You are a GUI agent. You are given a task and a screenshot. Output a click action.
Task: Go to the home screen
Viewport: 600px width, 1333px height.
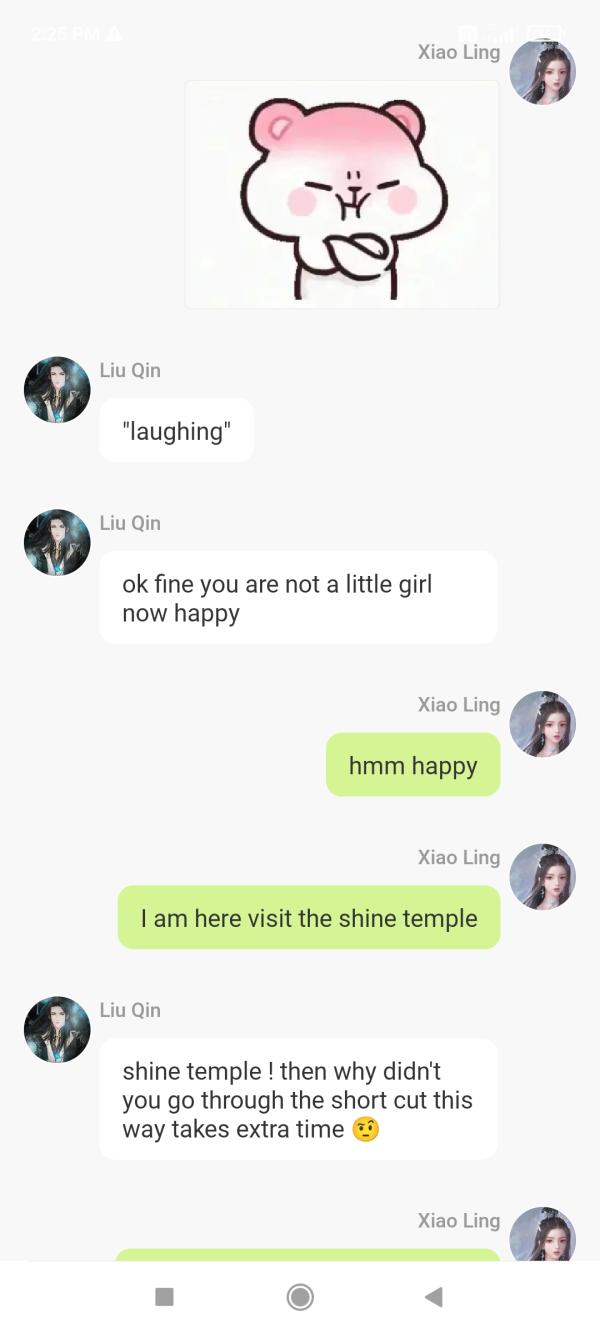(300, 1297)
